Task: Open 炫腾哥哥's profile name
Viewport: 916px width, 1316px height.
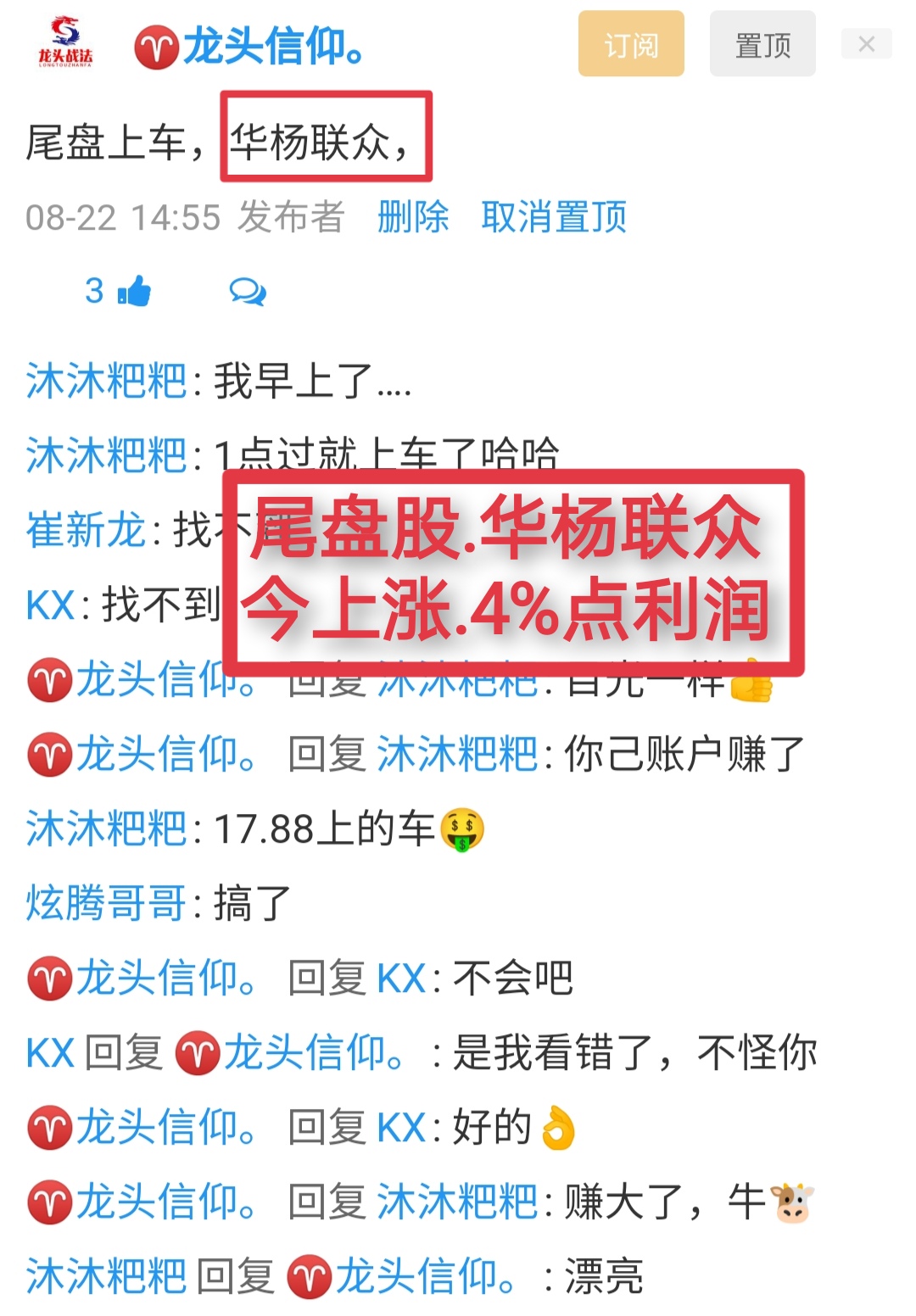Action: 106,903
